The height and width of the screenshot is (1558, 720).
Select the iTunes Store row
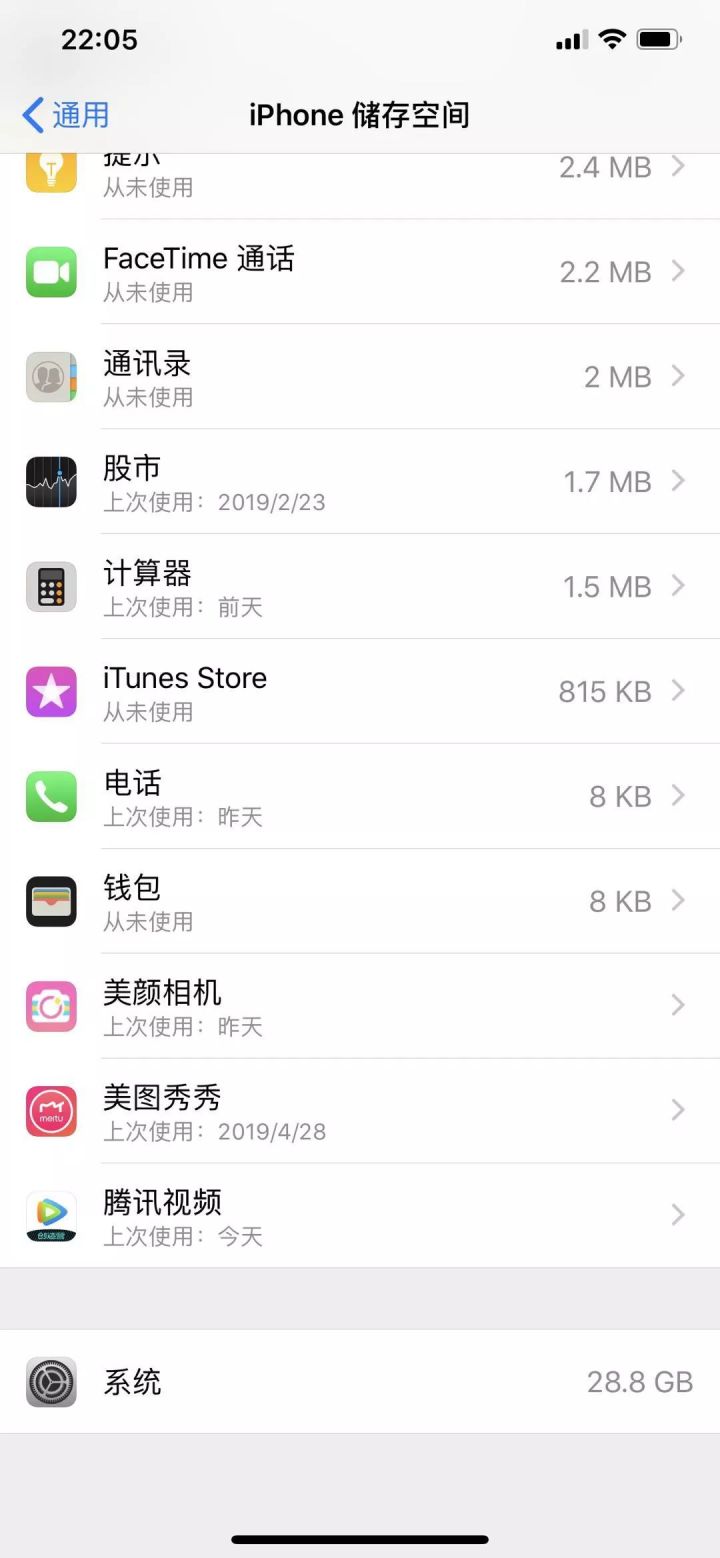360,692
